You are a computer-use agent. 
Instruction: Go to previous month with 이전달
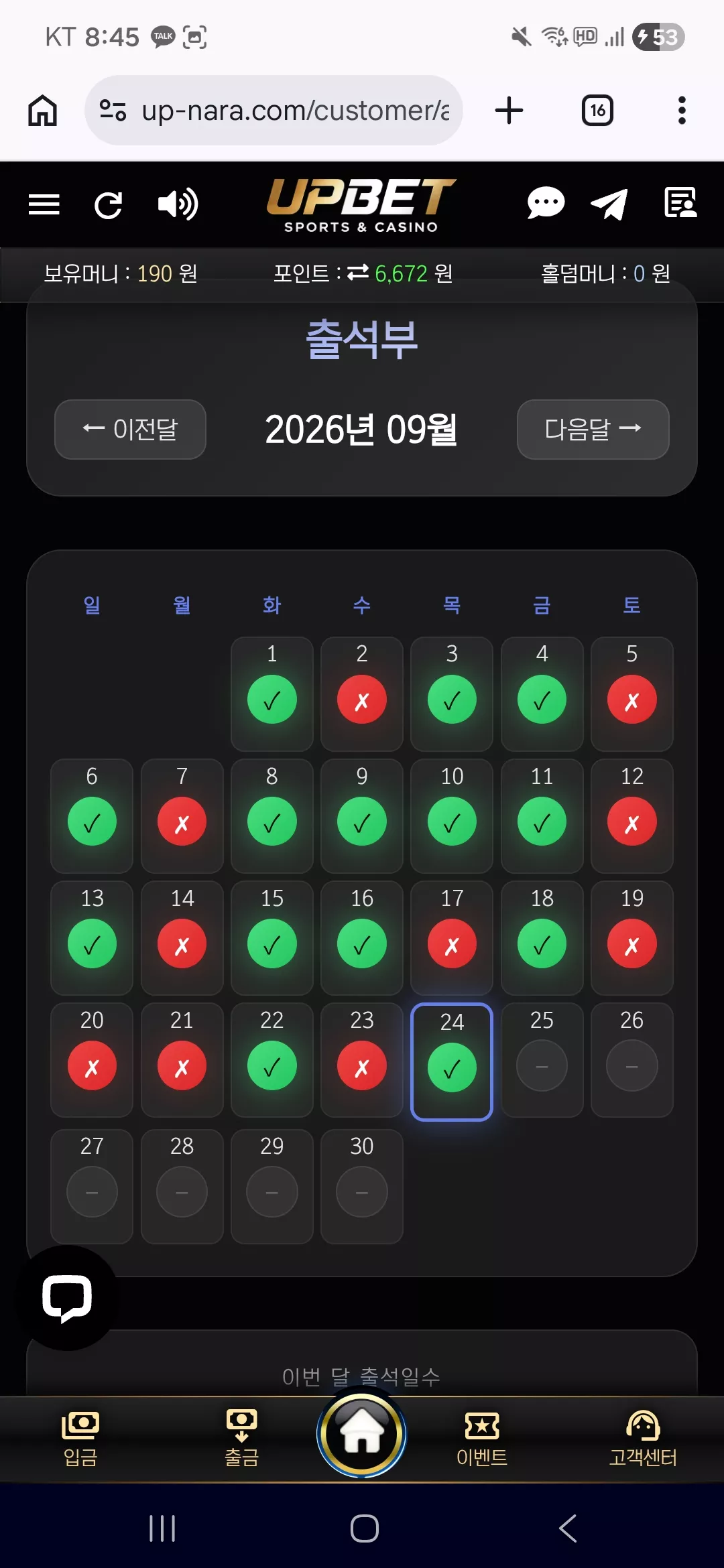(x=130, y=430)
